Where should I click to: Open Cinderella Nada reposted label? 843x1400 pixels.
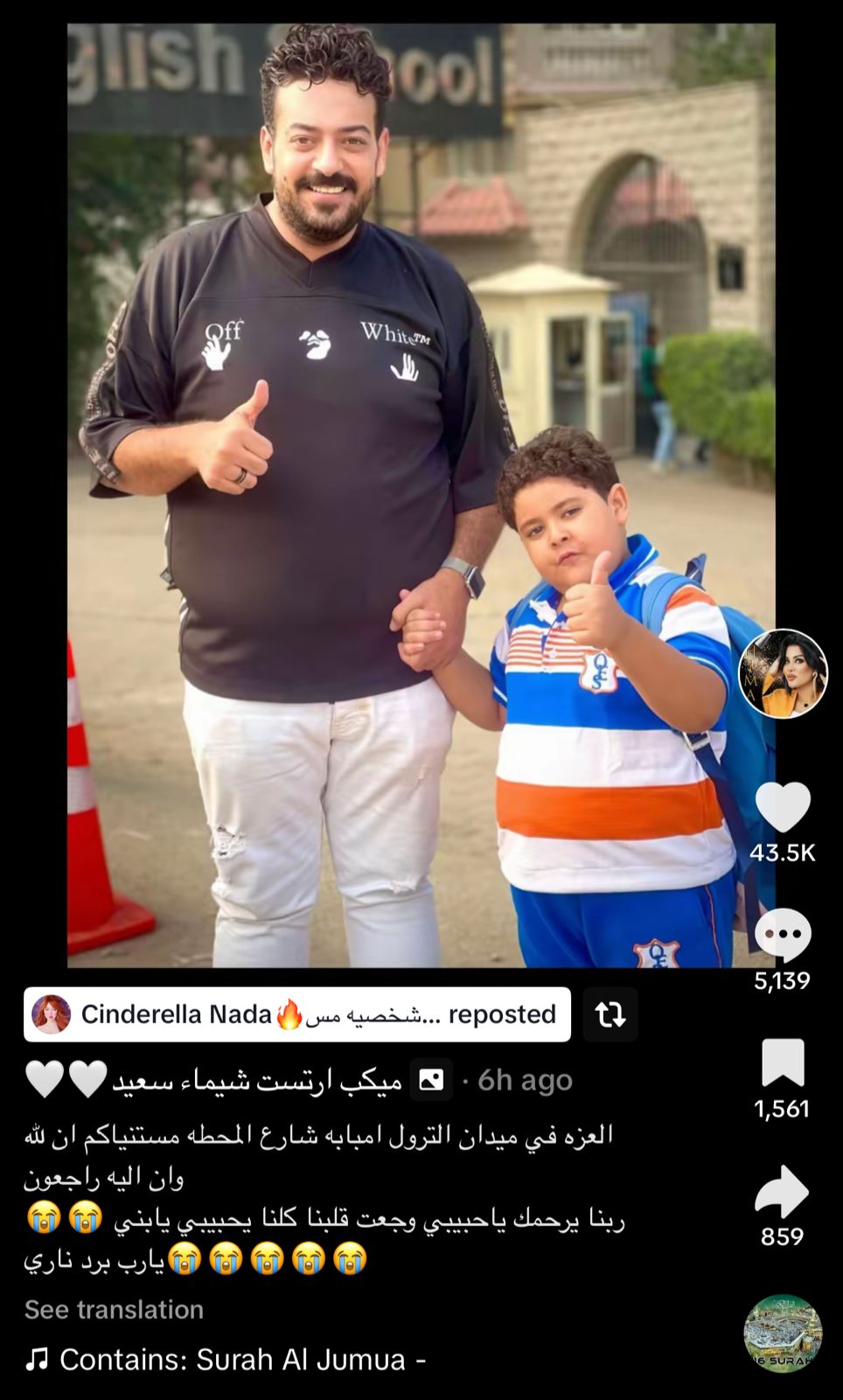click(297, 1014)
